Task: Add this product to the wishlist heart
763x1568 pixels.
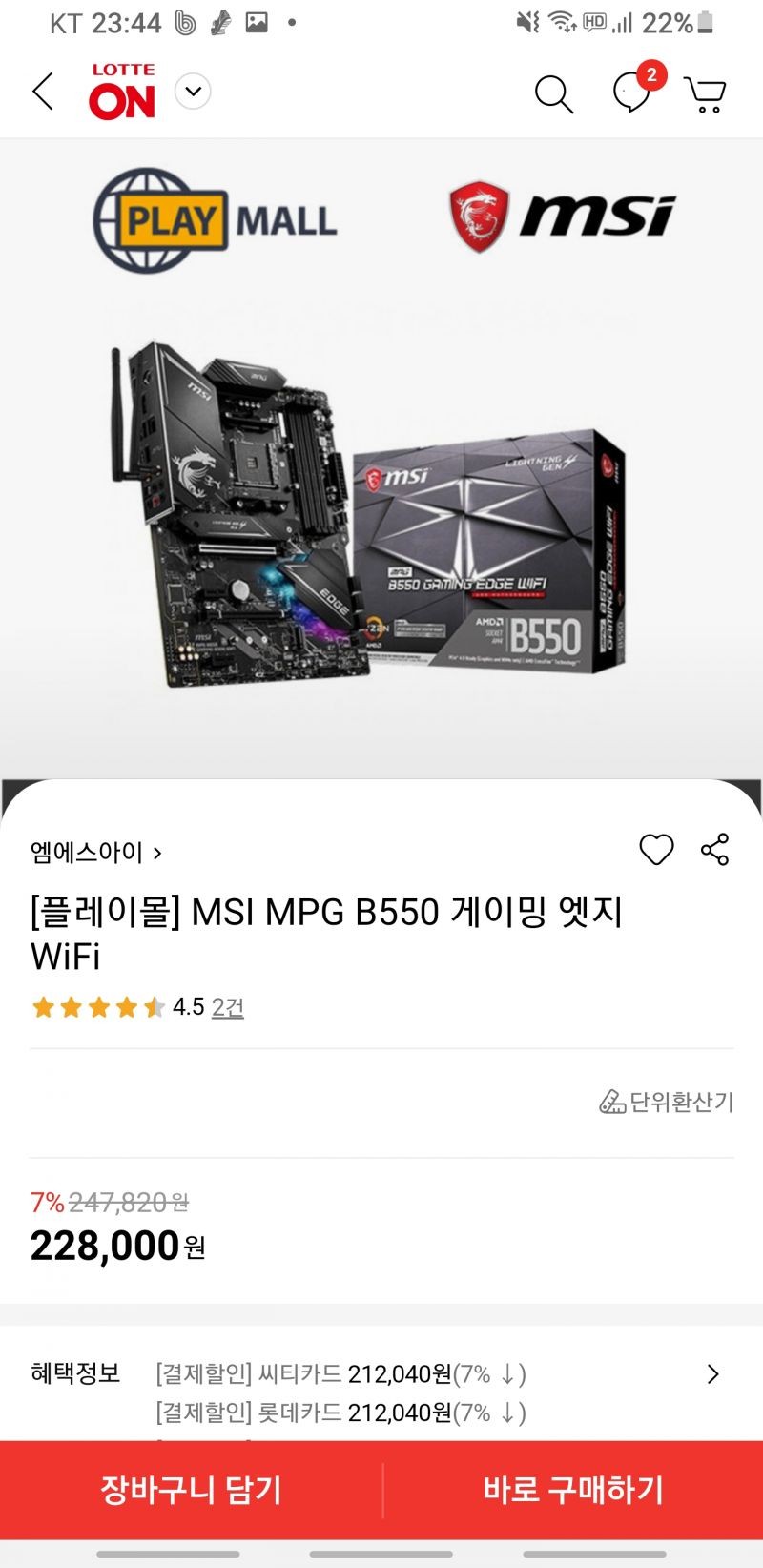Action: point(656,849)
